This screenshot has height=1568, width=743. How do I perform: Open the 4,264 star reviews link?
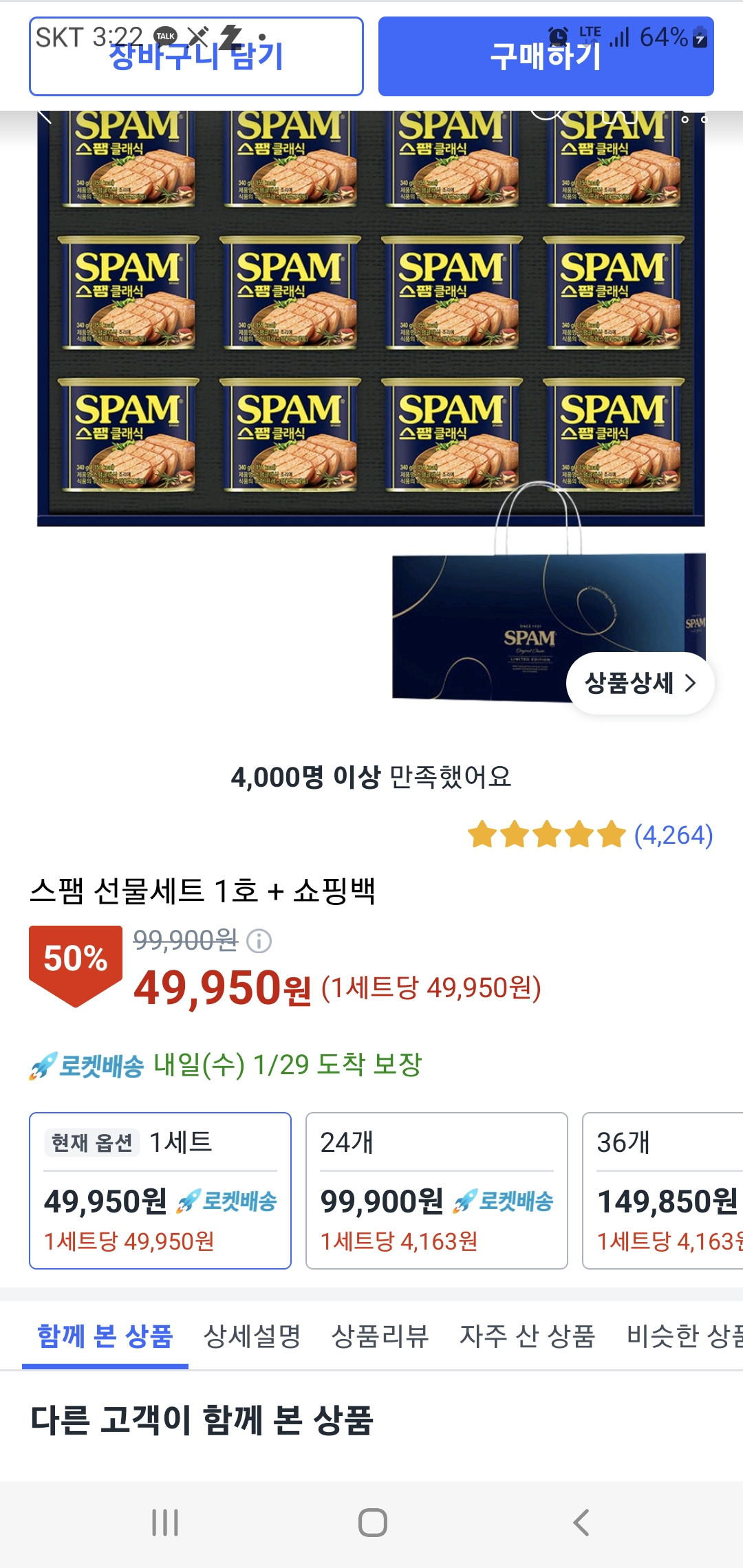[672, 835]
